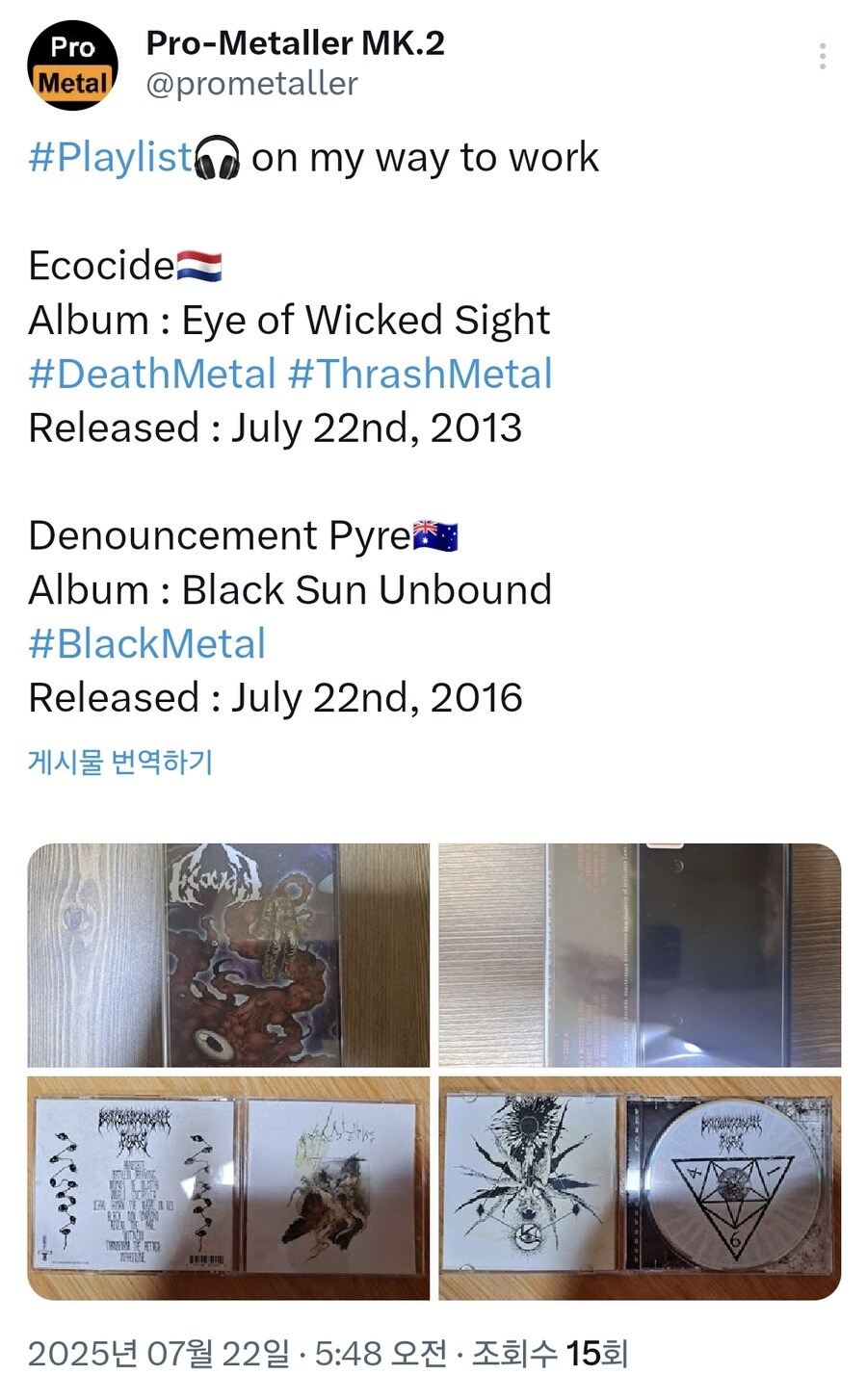Open the #DeathMetal hashtag
The width and height of the screenshot is (867, 1400).
(152, 374)
